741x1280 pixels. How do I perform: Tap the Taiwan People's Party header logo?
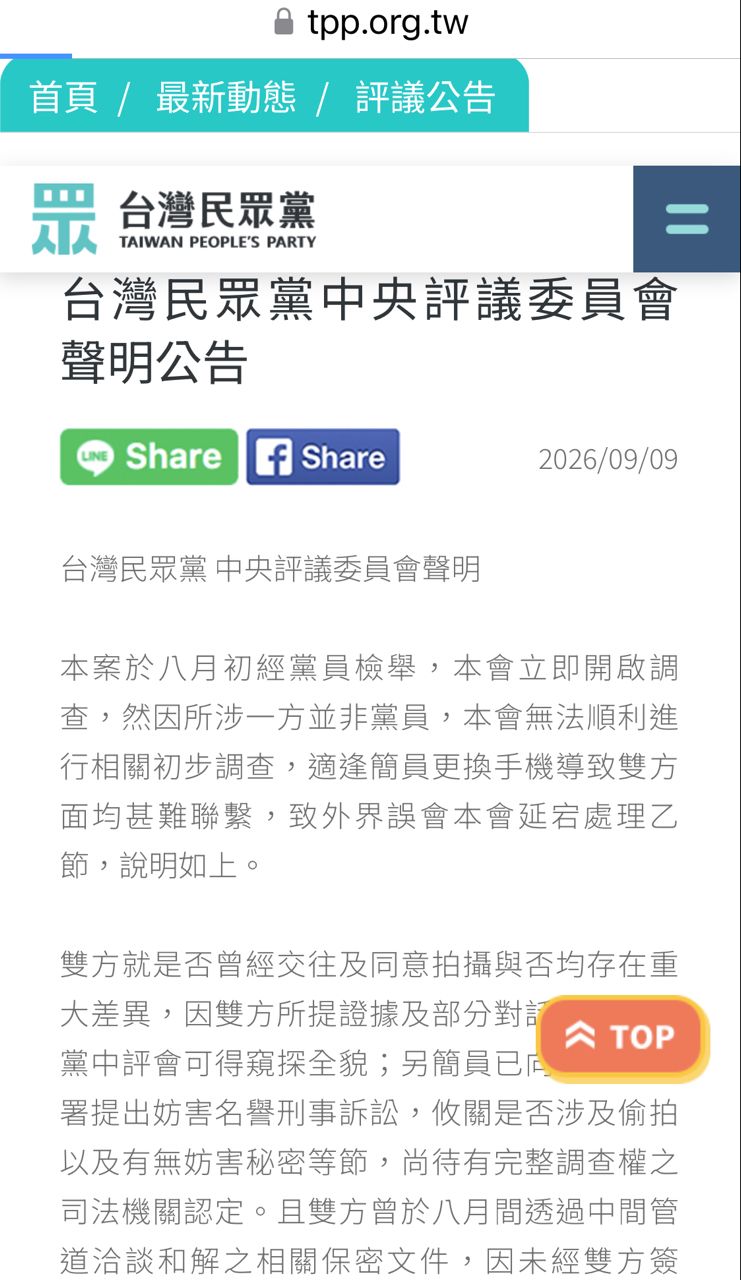point(174,218)
